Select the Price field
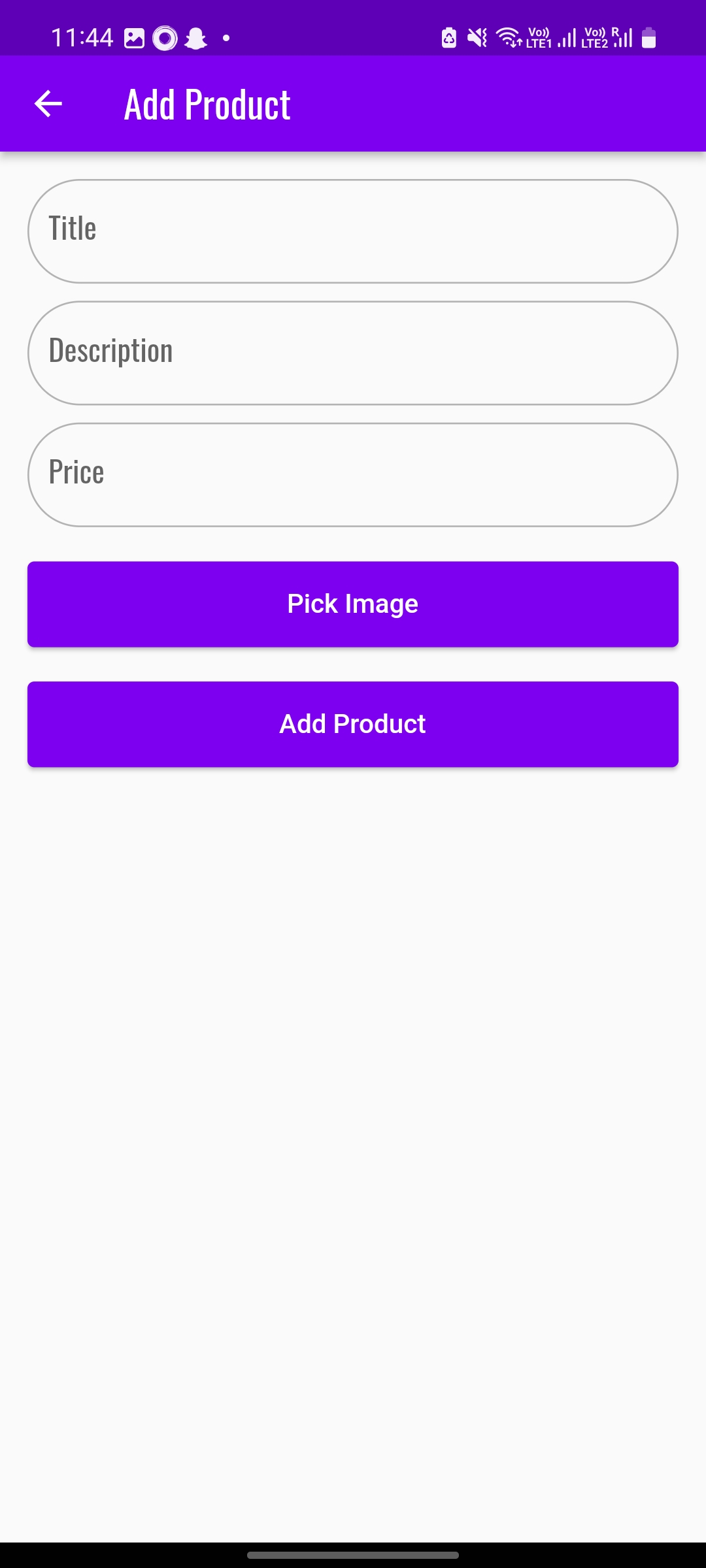706x1568 pixels. coord(353,475)
